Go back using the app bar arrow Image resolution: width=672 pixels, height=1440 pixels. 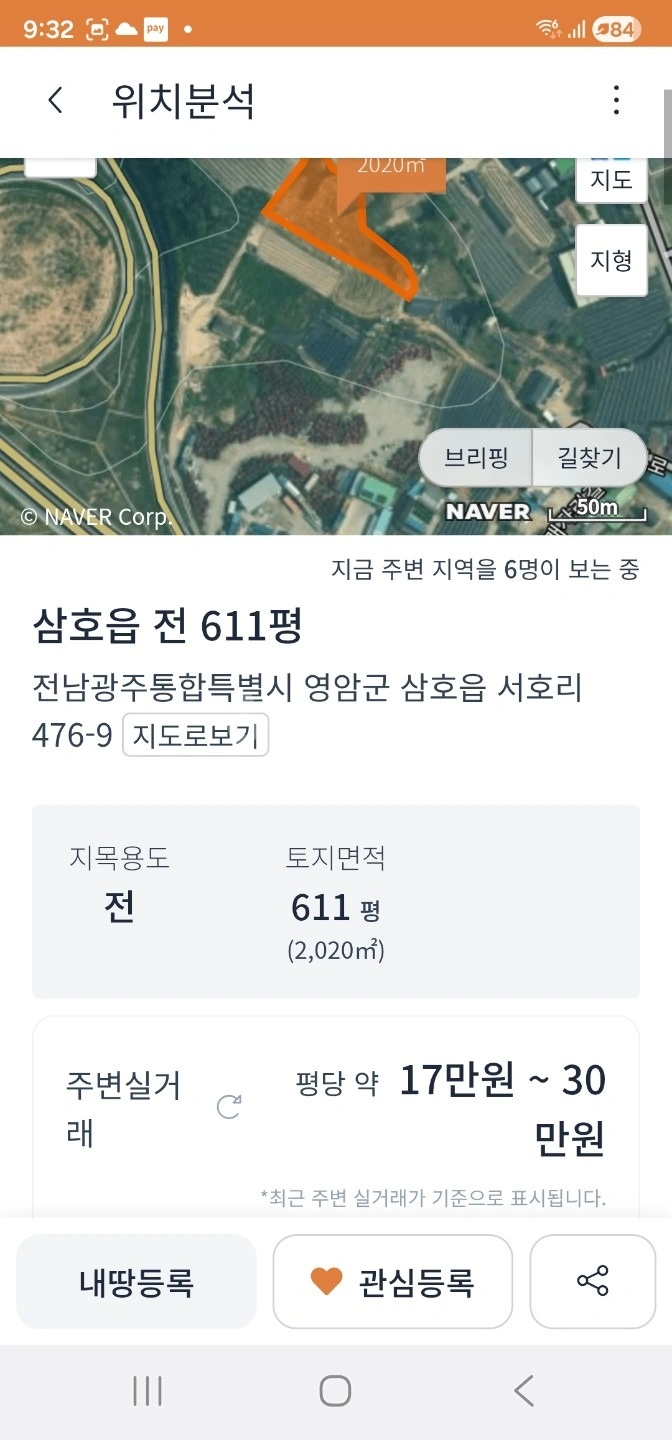56,100
